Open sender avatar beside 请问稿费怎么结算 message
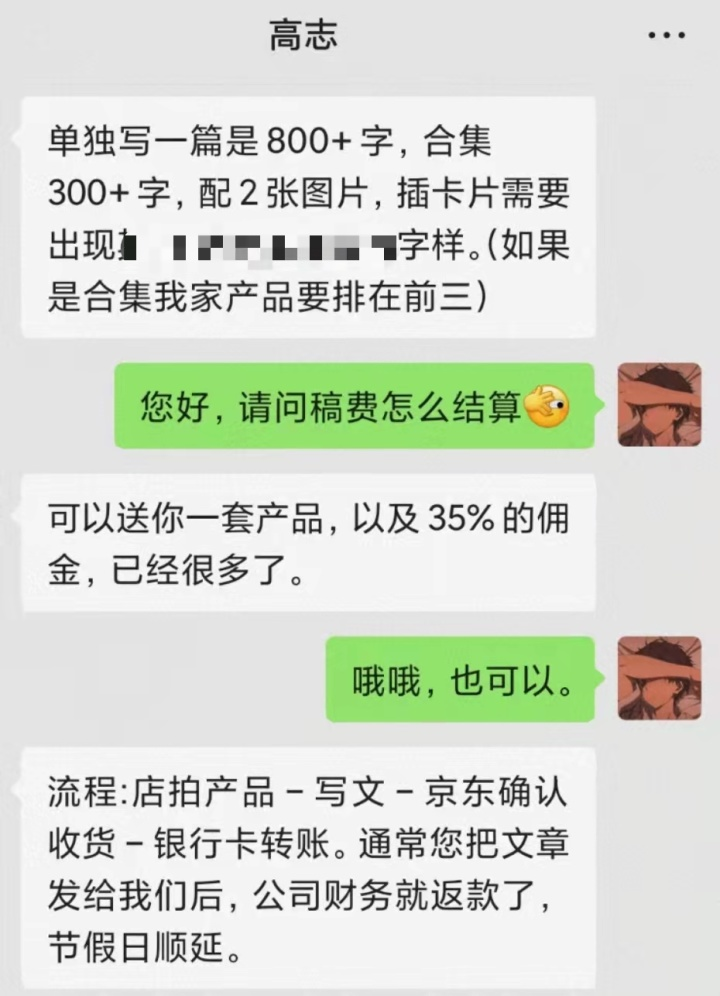 [x=659, y=405]
